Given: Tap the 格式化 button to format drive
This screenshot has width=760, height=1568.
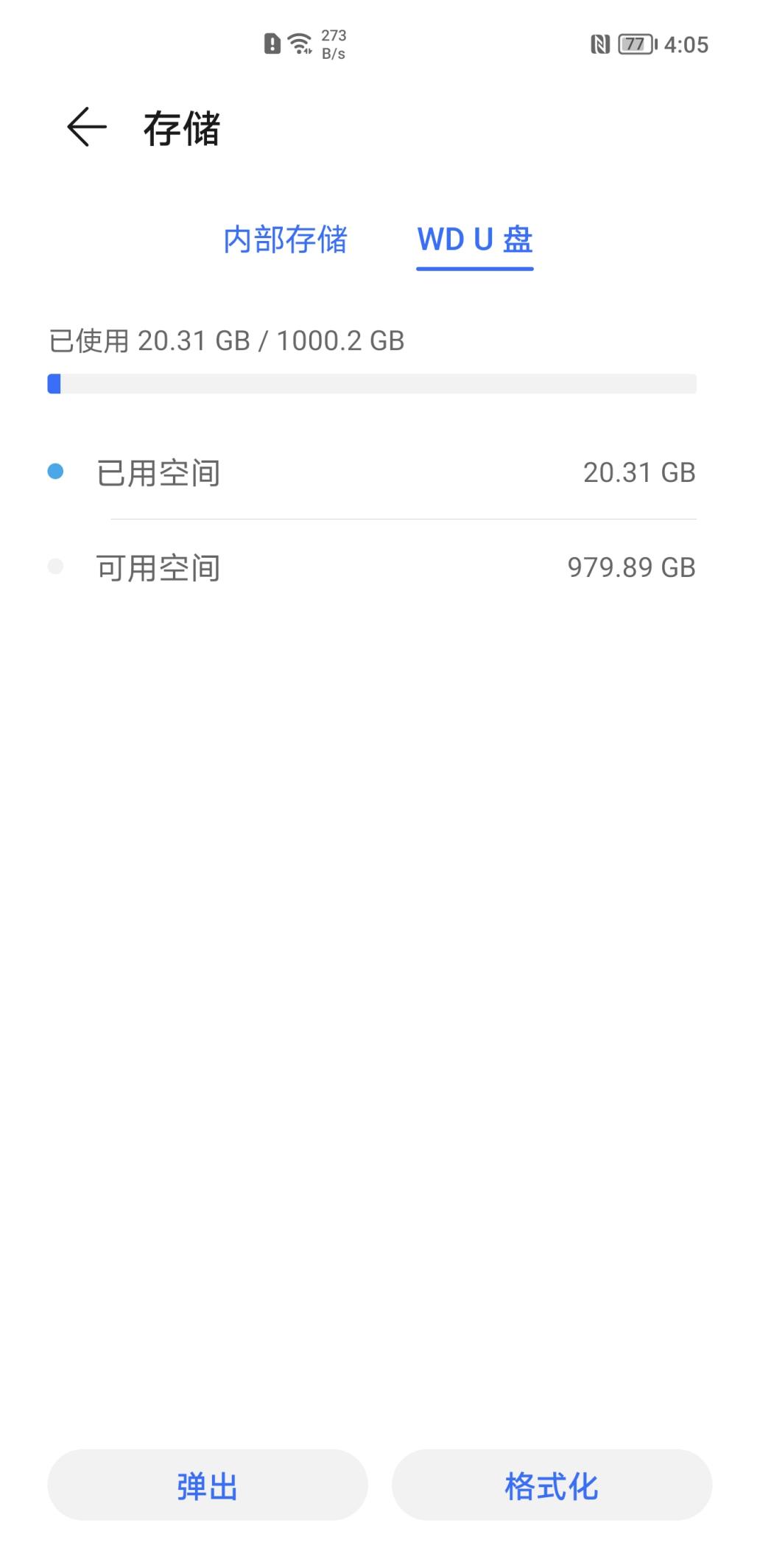Looking at the screenshot, I should [552, 1486].
